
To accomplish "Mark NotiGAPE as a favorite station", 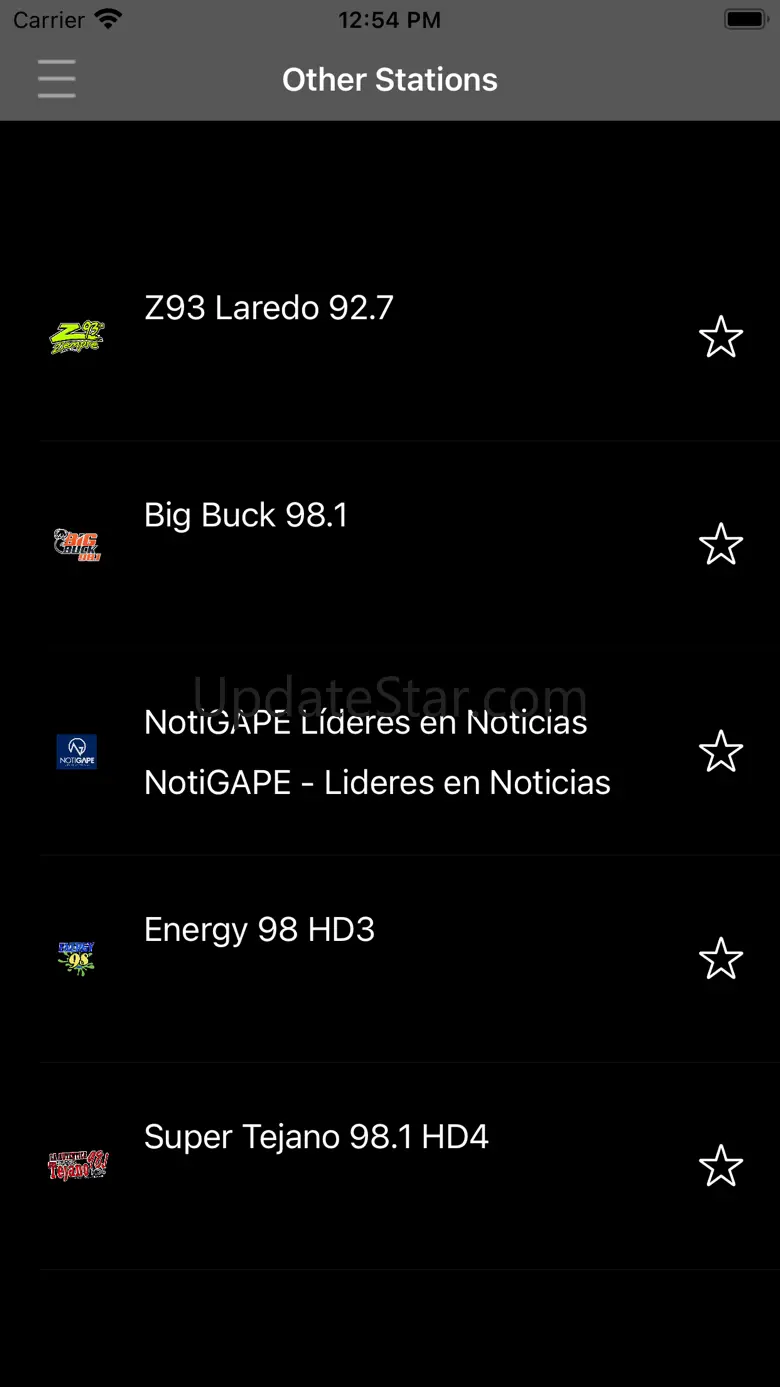I will (x=720, y=751).
